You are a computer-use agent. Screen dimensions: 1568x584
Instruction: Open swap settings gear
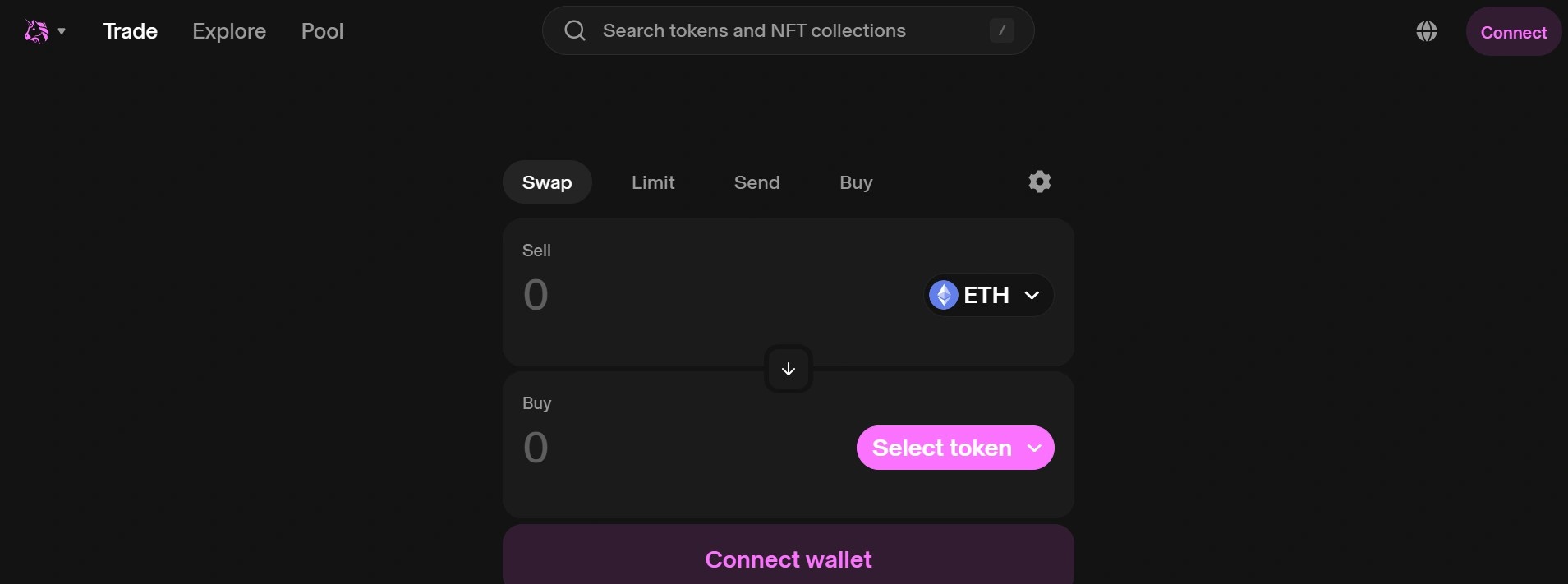pos(1040,182)
